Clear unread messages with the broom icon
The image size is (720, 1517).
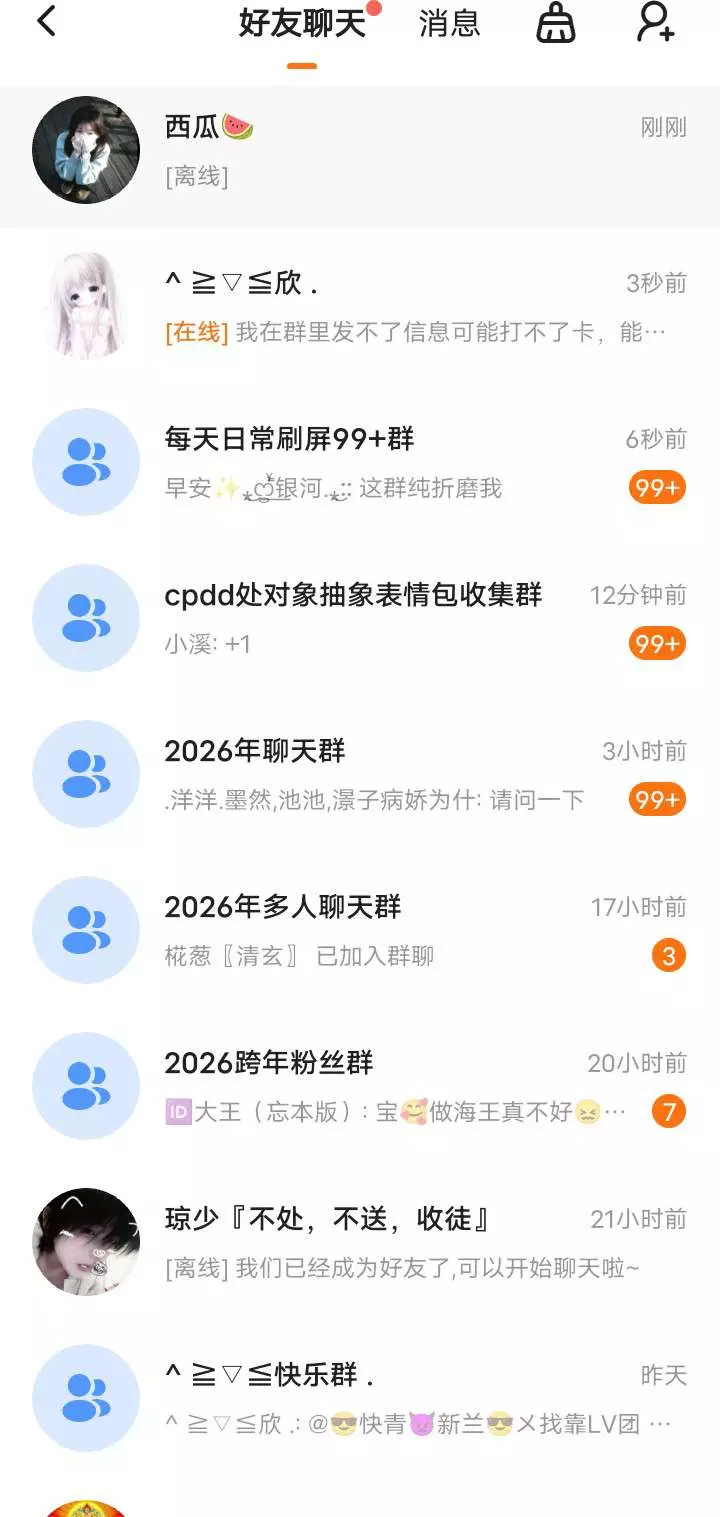pyautogui.click(x=556, y=22)
